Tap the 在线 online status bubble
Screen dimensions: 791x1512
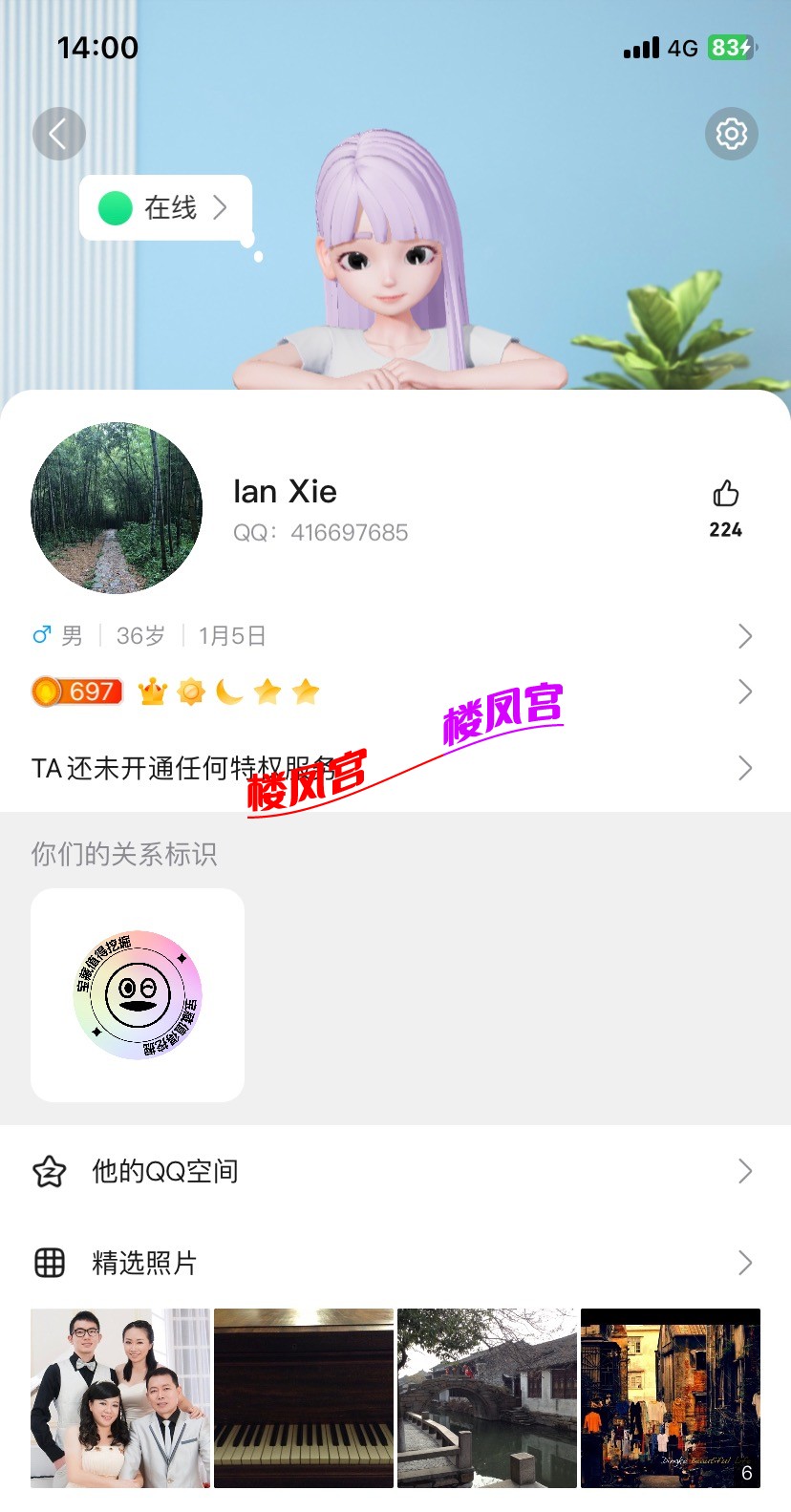(x=165, y=207)
